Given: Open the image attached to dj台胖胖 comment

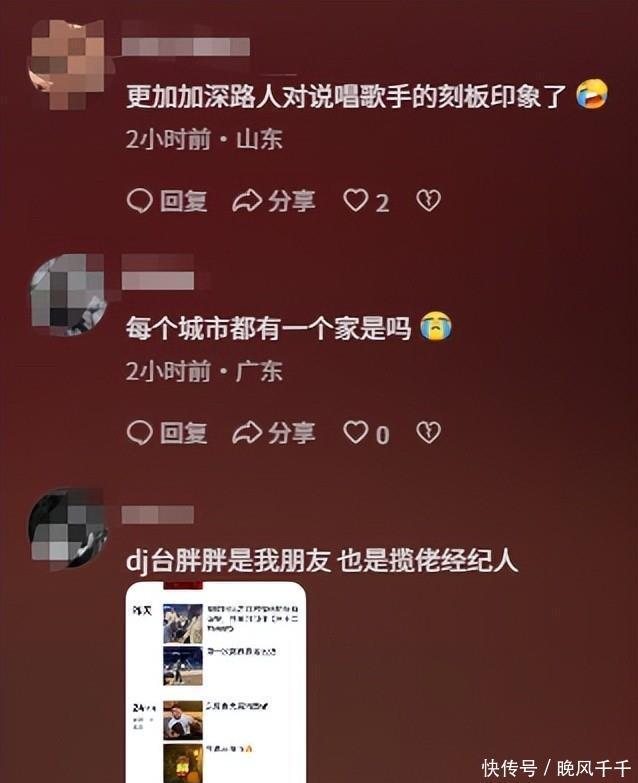Looking at the screenshot, I should [x=214, y=682].
